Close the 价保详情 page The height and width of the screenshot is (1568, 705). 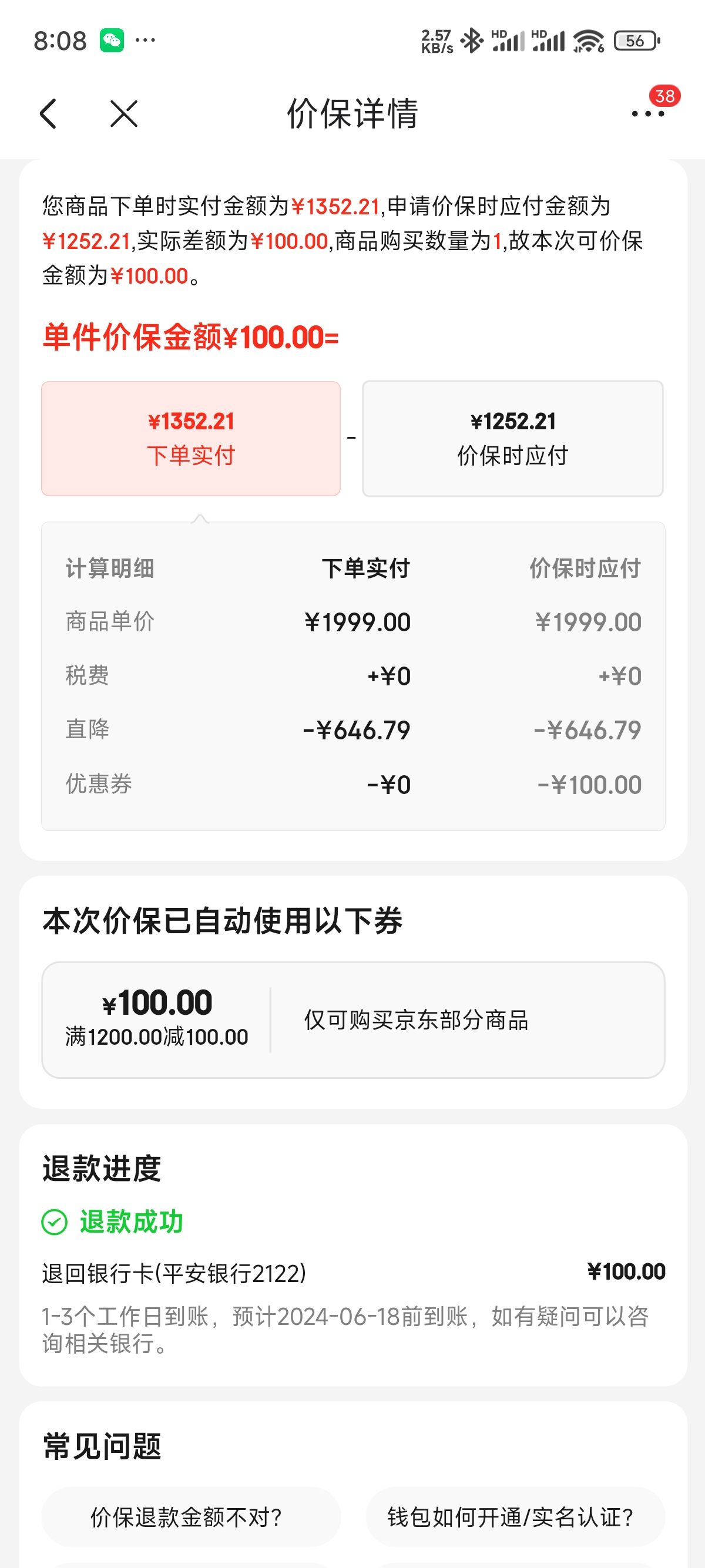[123, 114]
